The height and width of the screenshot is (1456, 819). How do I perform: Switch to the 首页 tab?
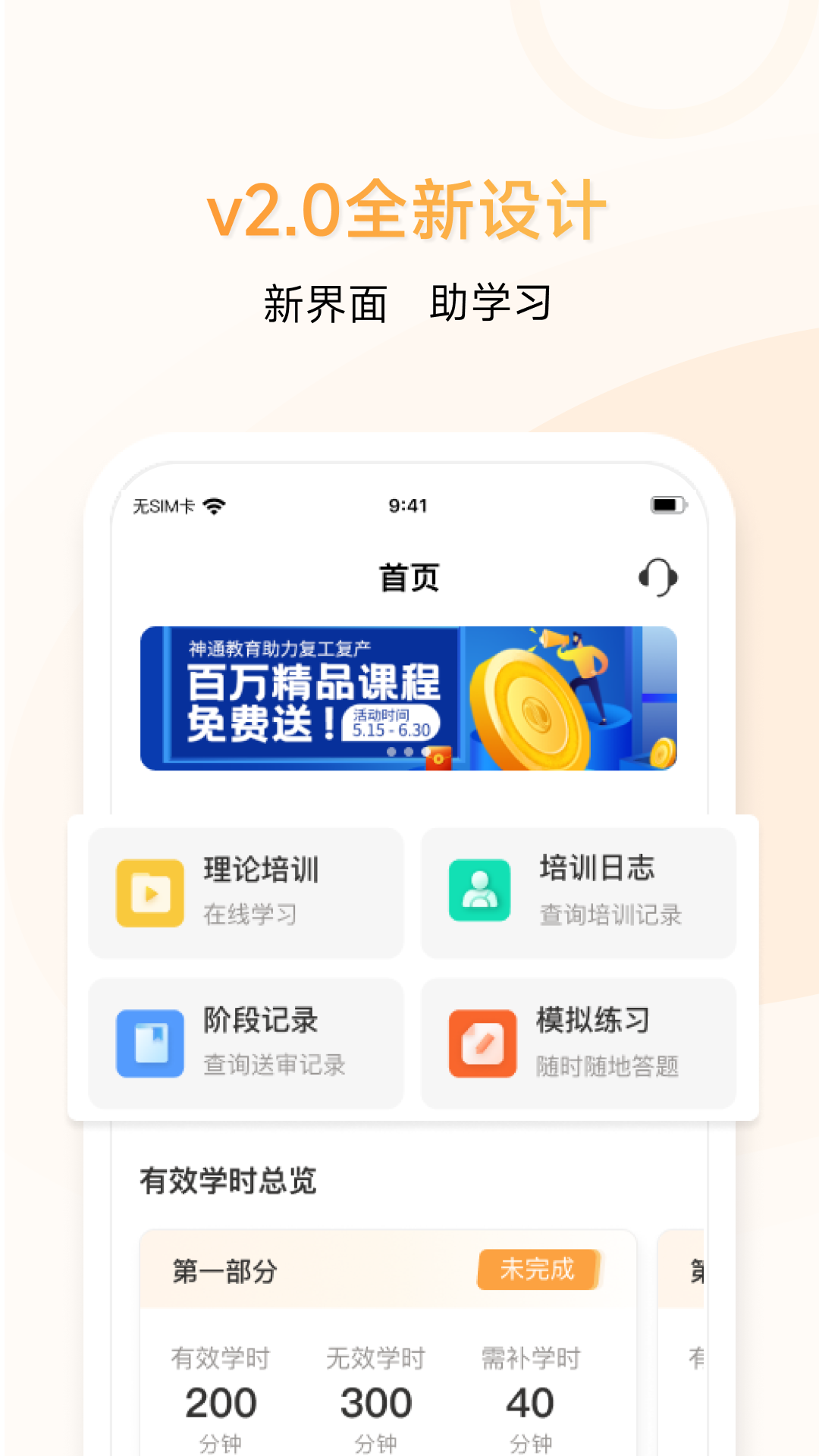(409, 576)
